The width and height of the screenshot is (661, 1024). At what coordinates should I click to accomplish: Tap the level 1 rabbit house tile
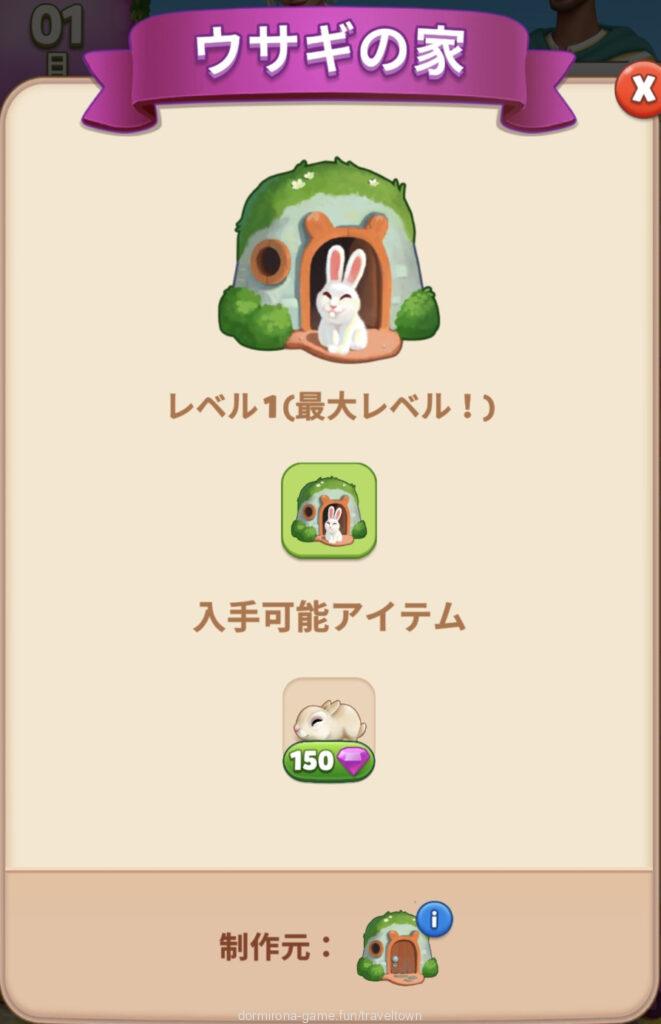coord(329,510)
